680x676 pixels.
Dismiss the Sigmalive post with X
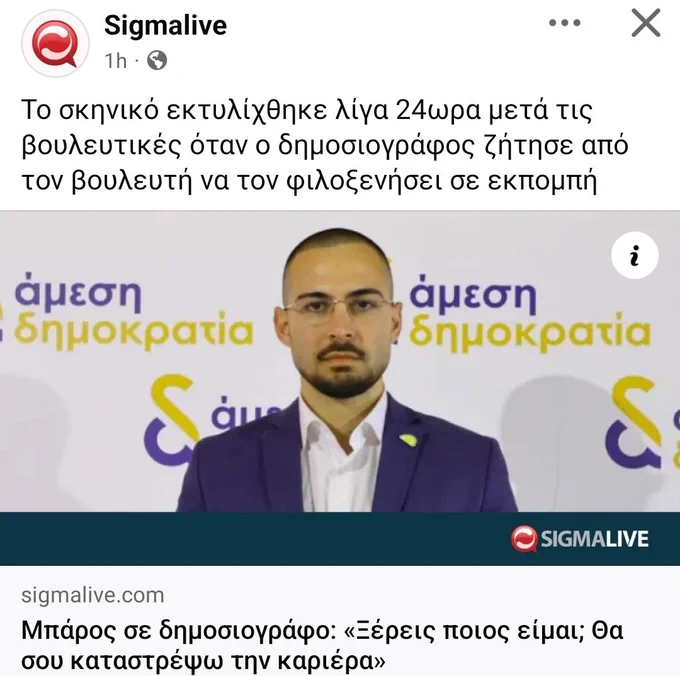(646, 23)
